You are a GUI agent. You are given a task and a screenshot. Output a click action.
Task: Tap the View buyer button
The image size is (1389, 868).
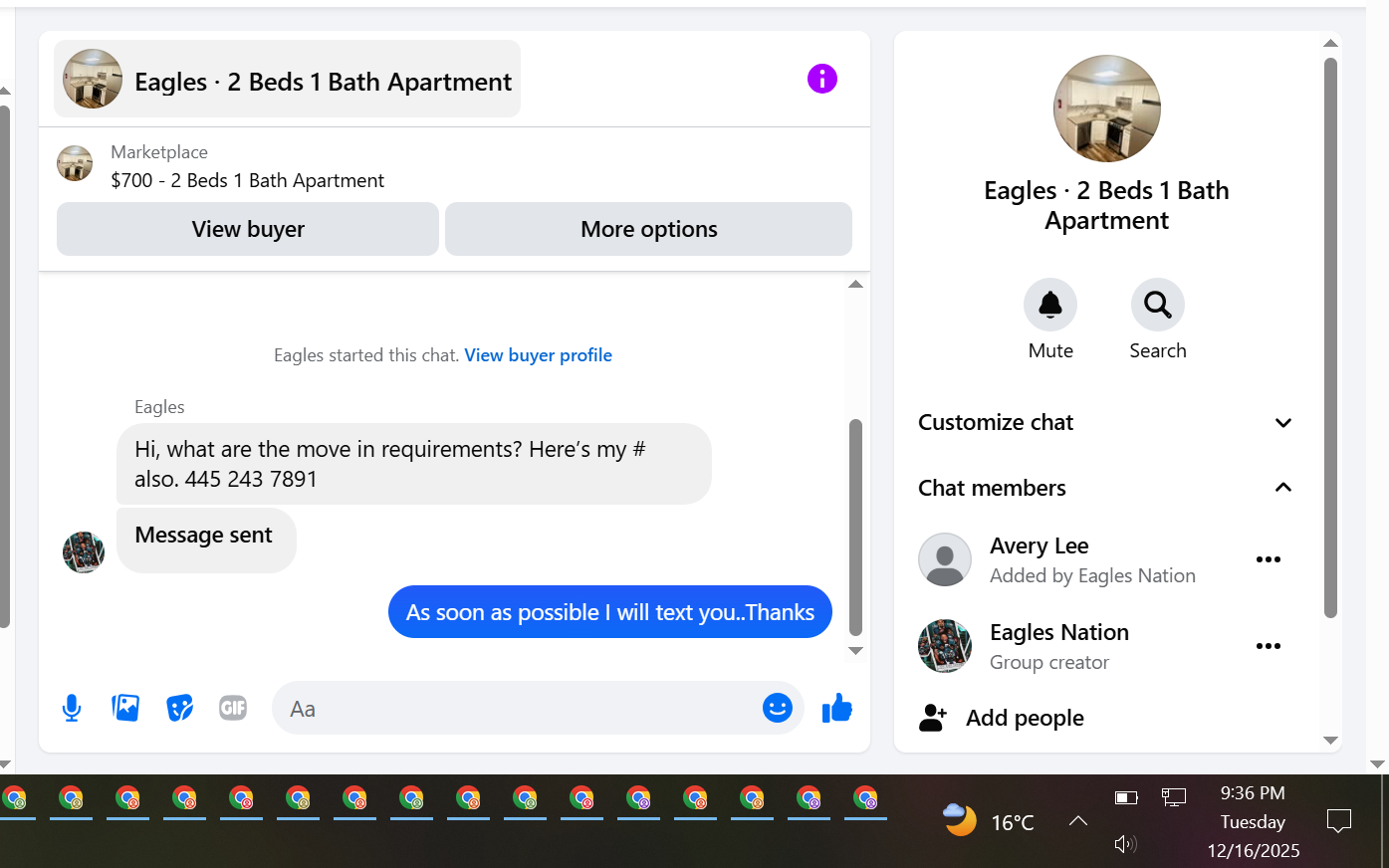pos(248,229)
